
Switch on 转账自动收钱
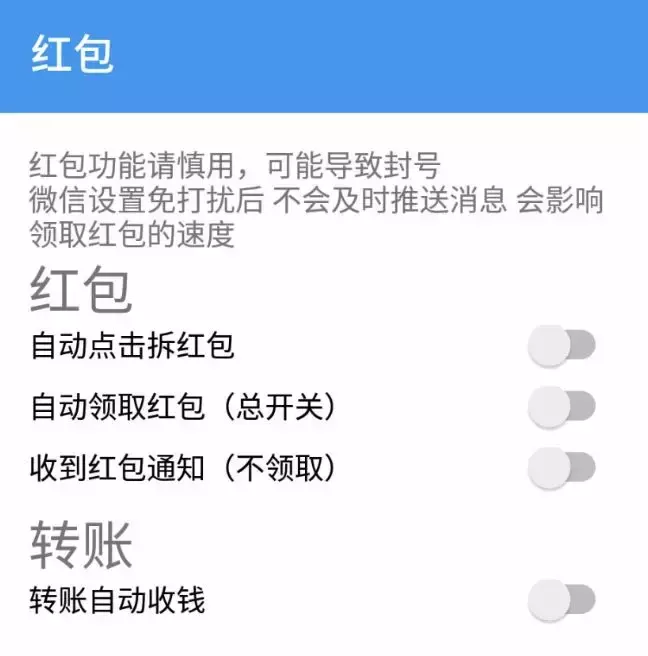561,600
